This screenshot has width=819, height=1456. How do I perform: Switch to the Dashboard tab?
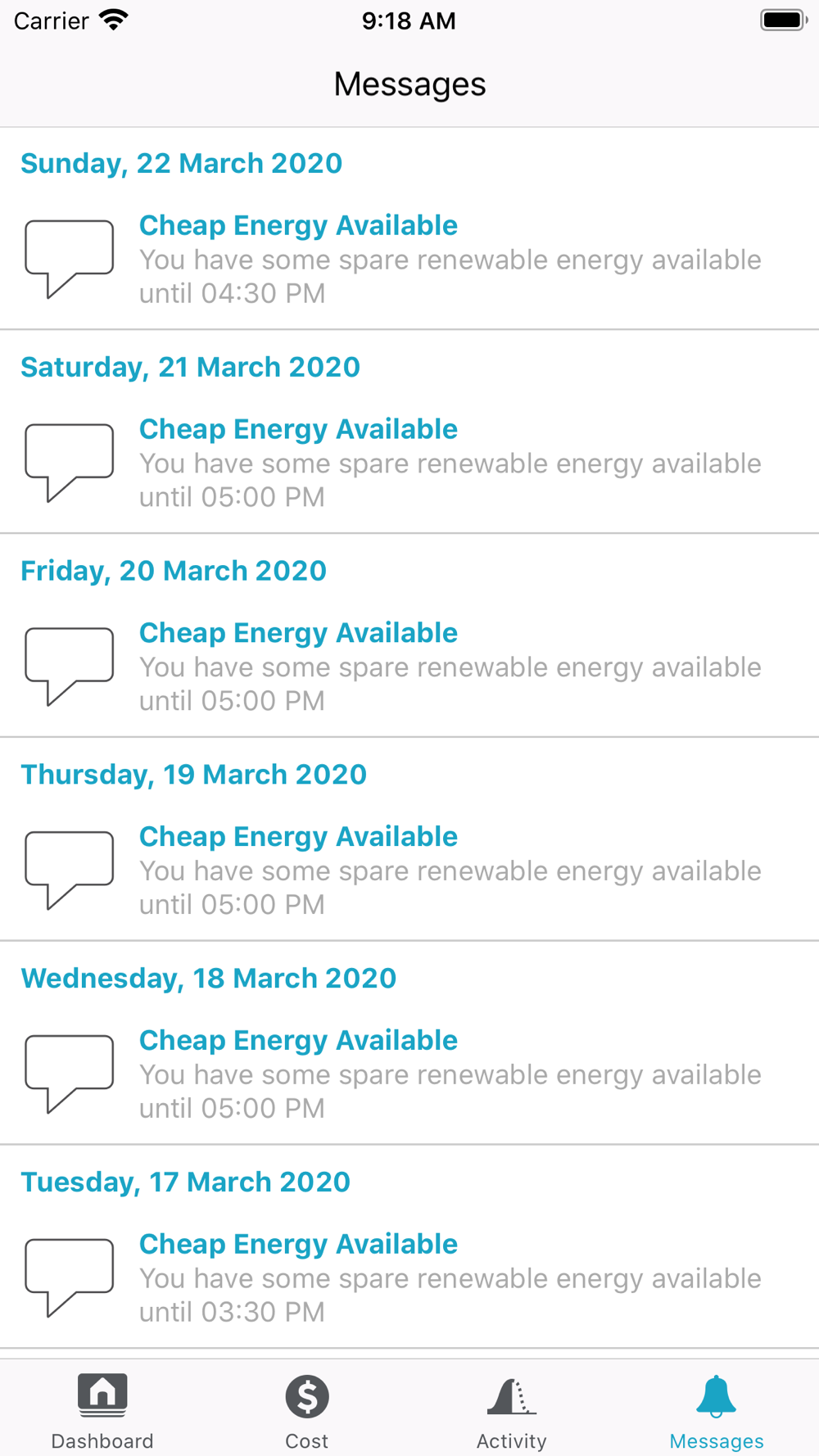102,1410
